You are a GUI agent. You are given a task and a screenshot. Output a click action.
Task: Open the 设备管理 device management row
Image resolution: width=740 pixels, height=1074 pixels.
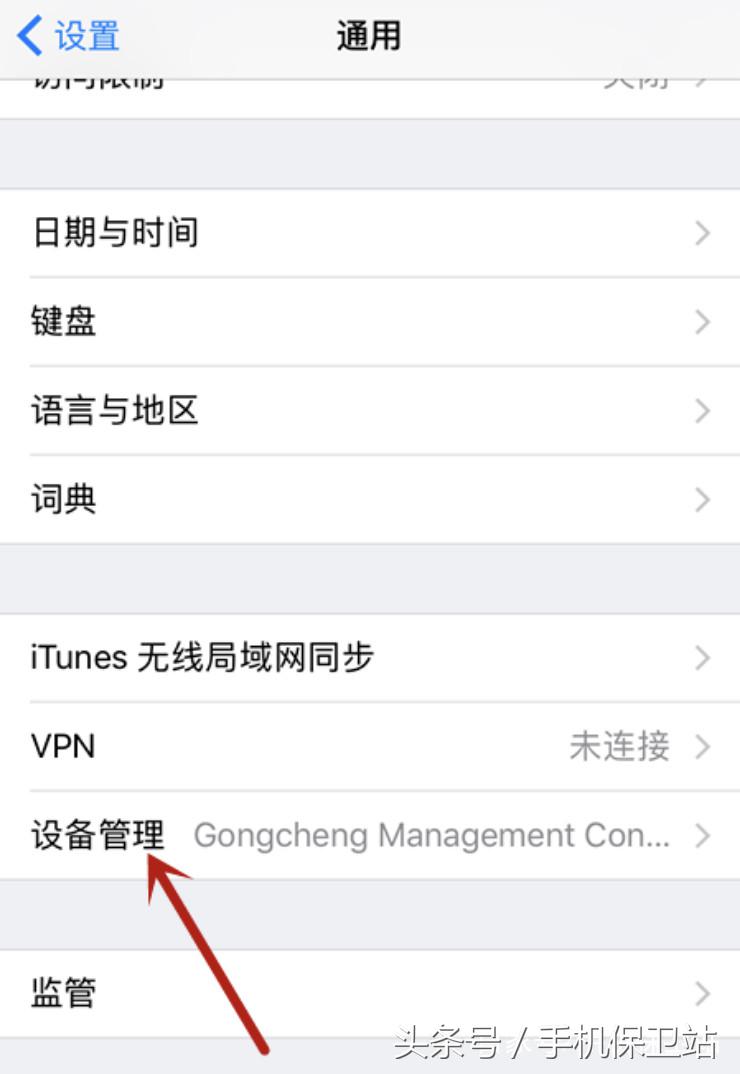point(96,835)
